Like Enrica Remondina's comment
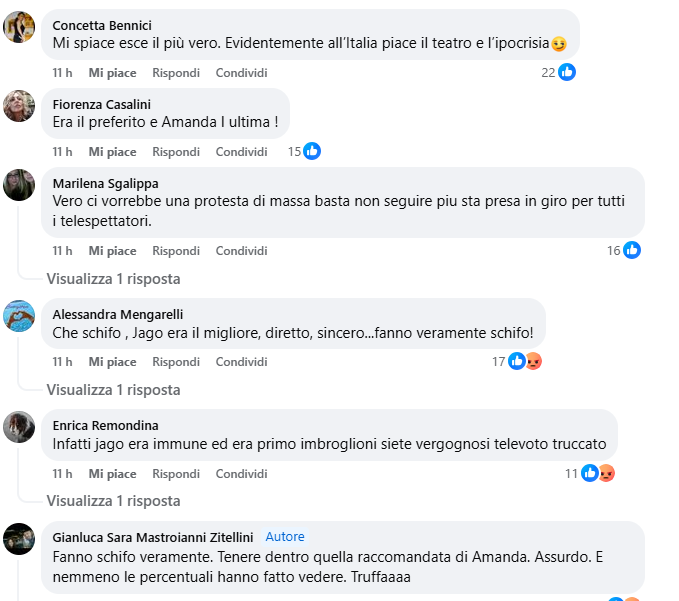 [x=112, y=474]
